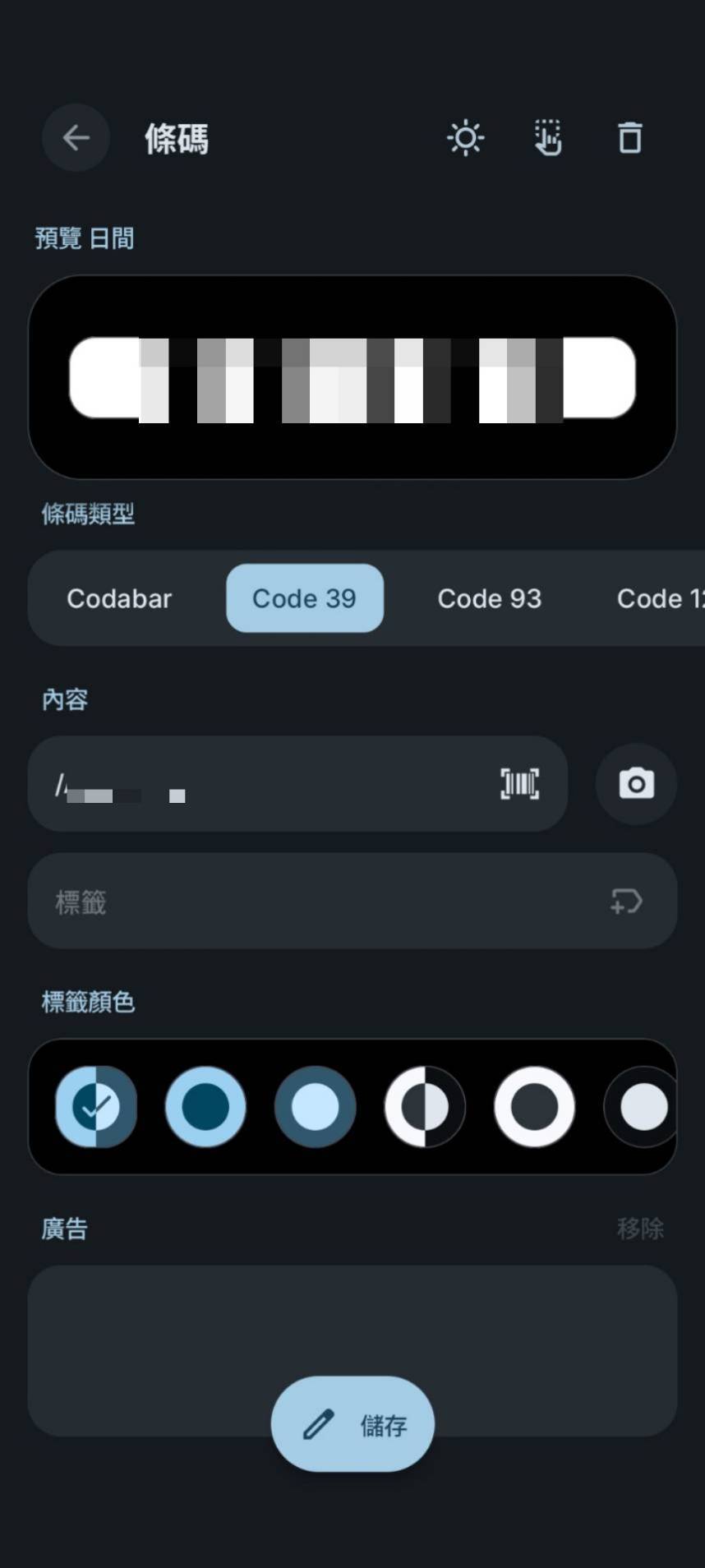Switch to the Code 93 type

click(x=489, y=598)
